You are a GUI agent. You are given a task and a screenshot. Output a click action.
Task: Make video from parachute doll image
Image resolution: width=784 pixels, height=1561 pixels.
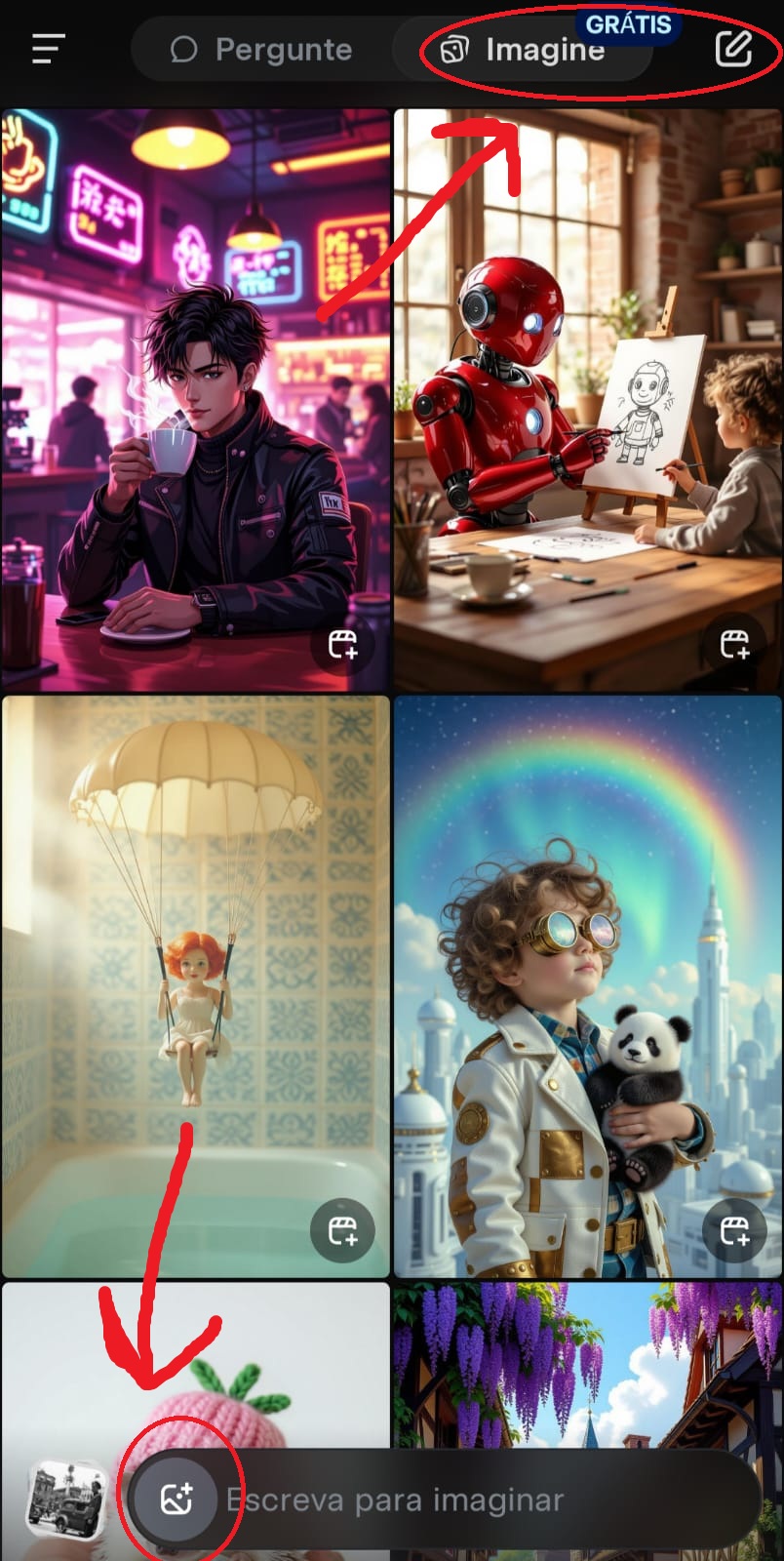342,1231
